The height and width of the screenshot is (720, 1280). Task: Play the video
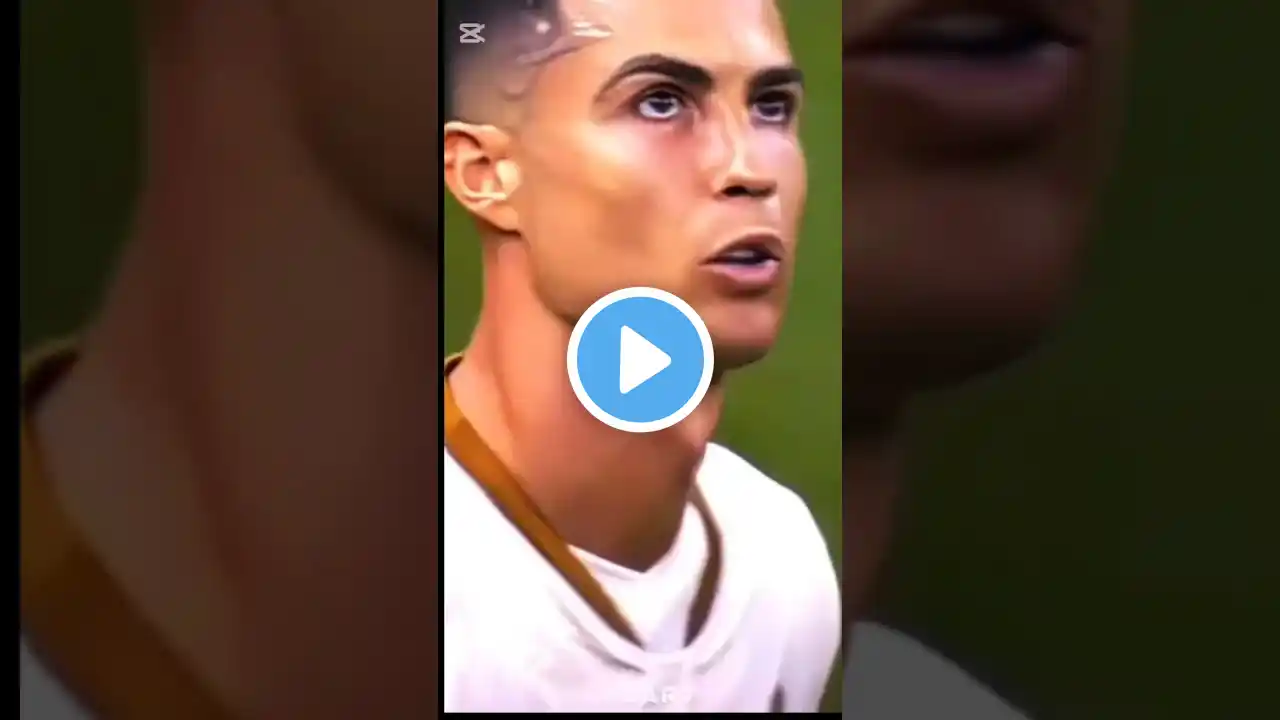coord(640,360)
